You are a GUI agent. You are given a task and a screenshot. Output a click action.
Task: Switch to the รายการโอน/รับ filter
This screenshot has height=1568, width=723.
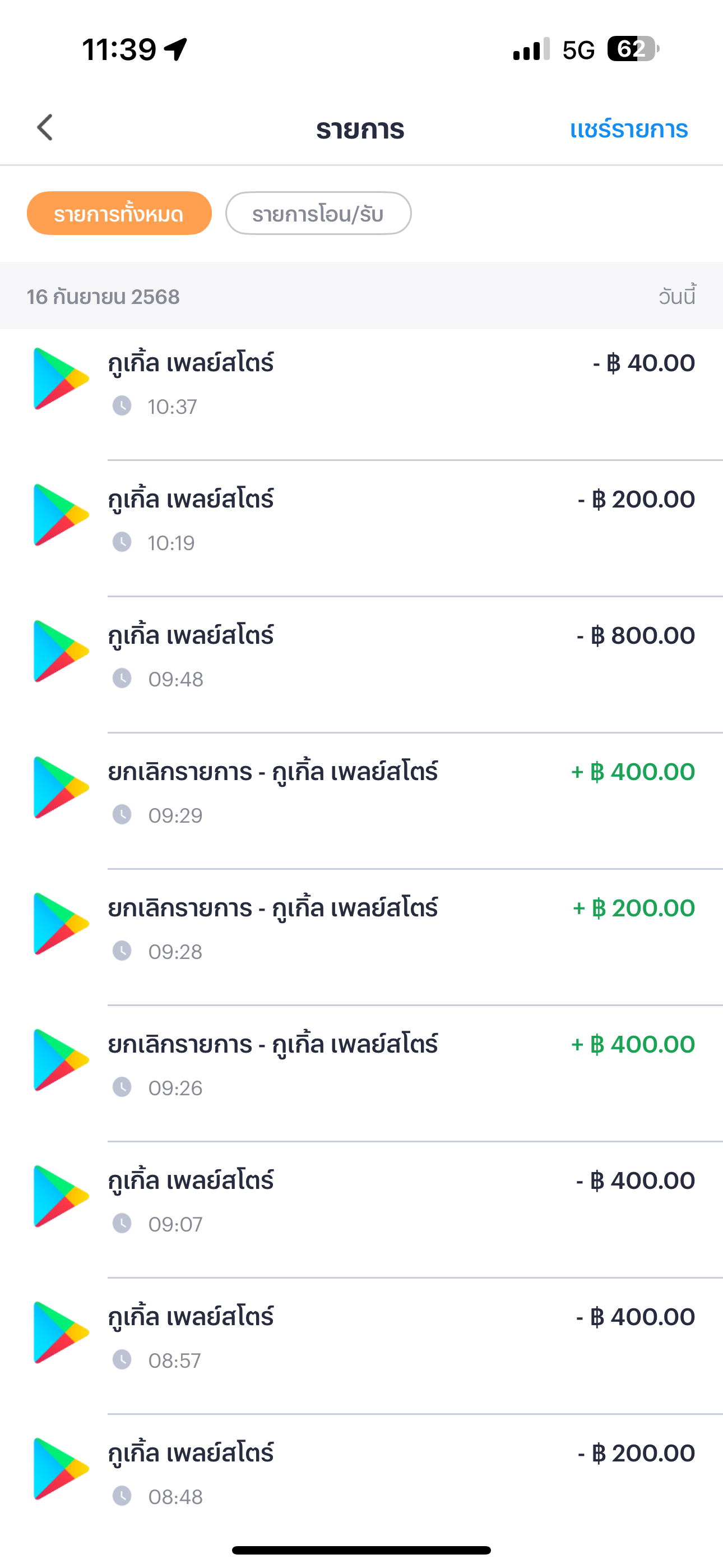pyautogui.click(x=318, y=213)
